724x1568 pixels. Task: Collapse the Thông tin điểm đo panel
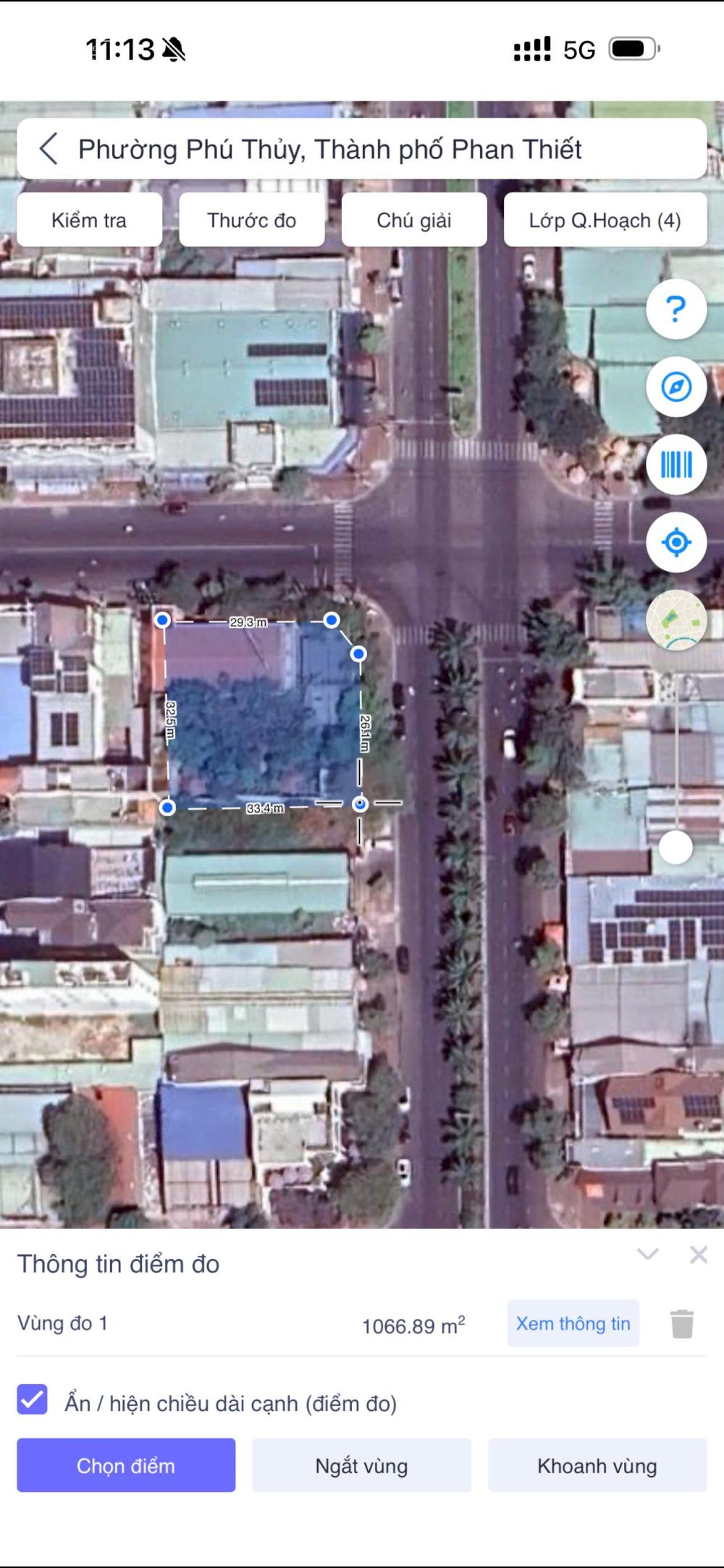pos(647,1254)
